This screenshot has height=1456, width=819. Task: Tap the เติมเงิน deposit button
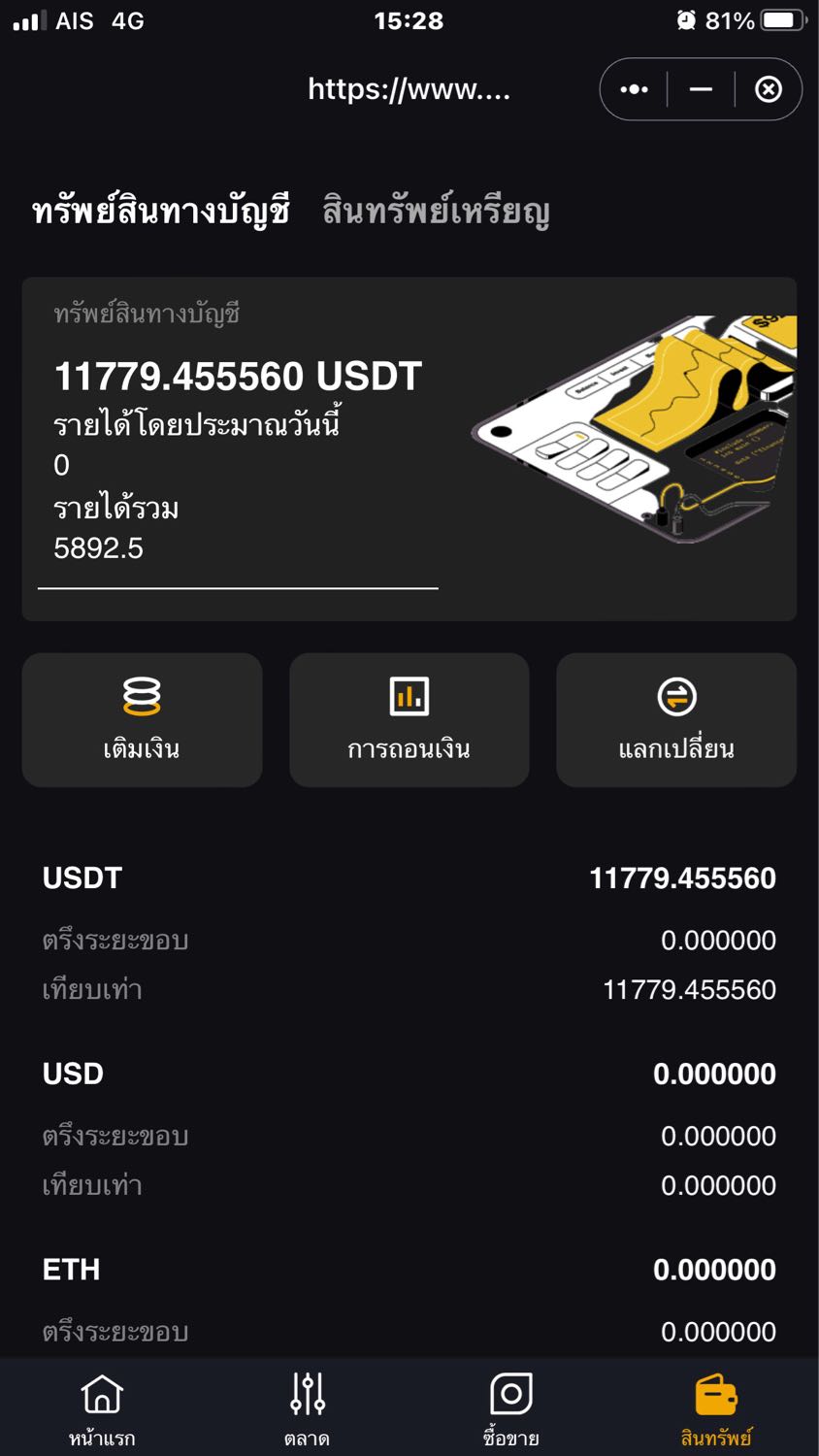142,719
